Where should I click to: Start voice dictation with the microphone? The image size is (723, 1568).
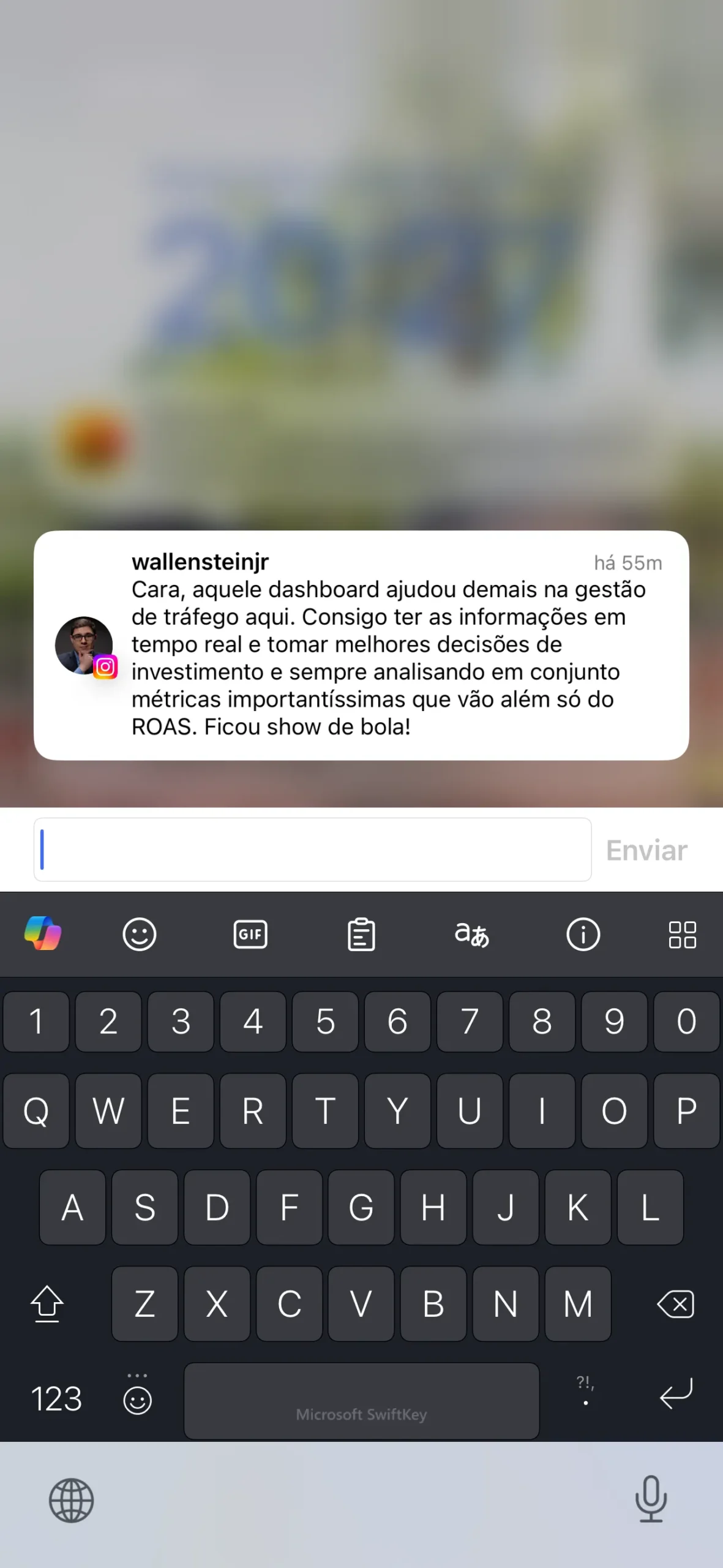point(651,1499)
